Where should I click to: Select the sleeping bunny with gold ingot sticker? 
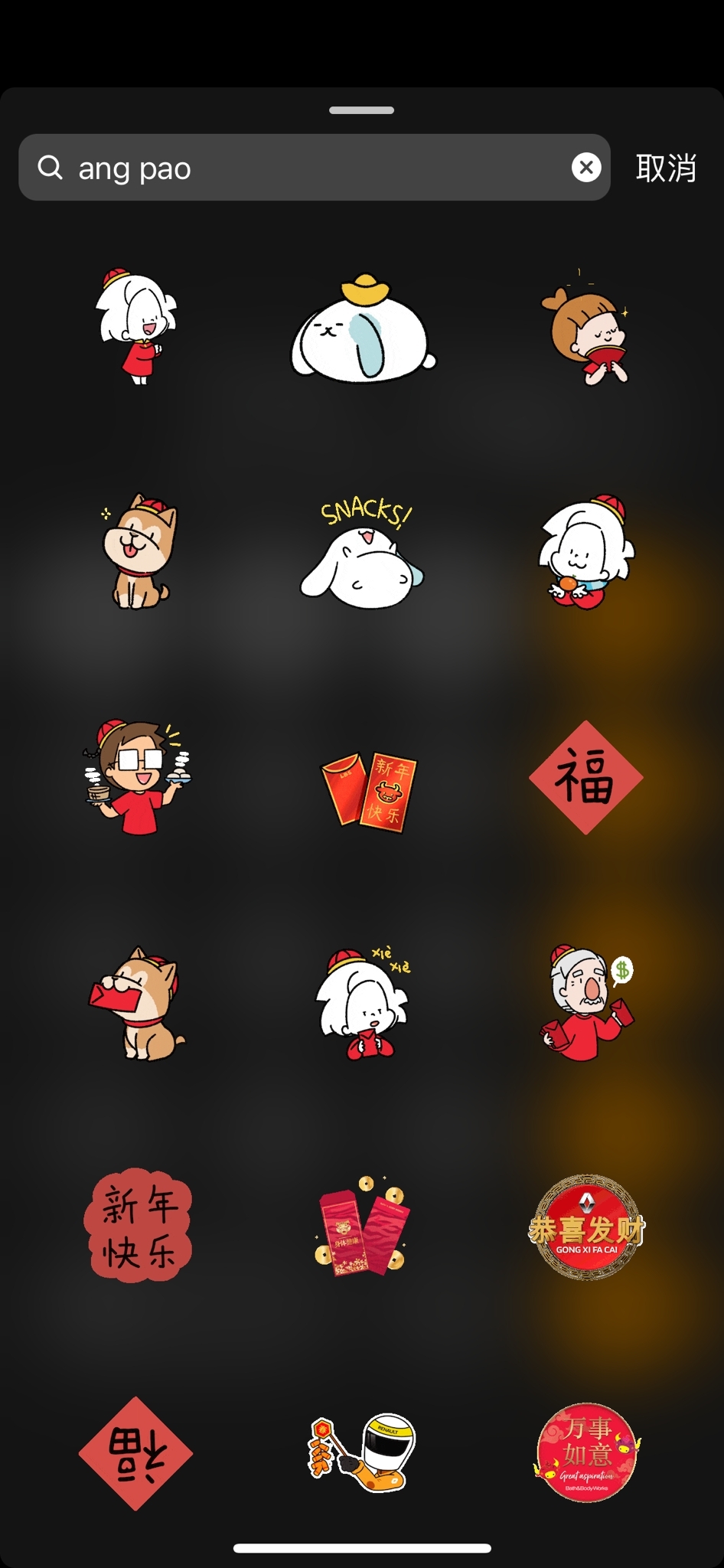coord(363,327)
